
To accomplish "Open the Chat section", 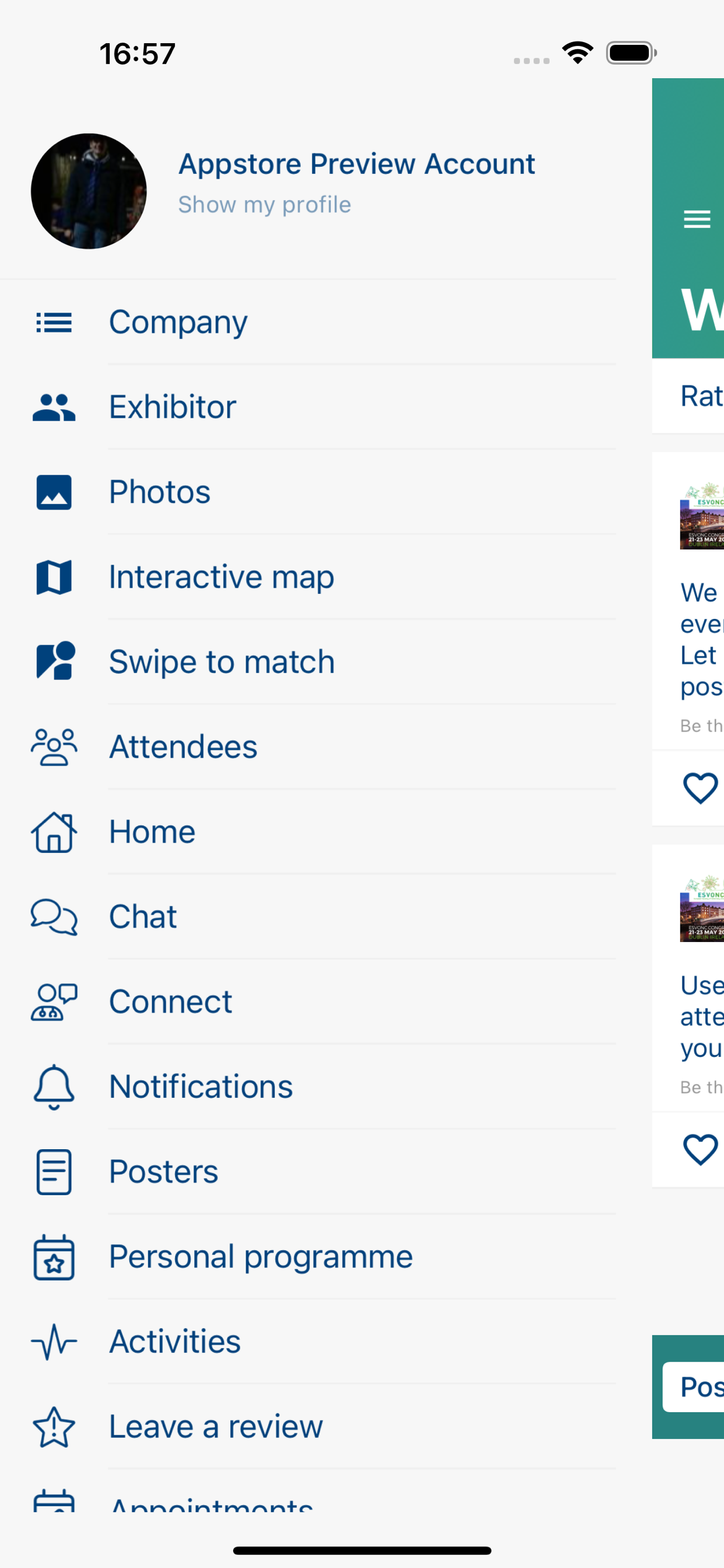I will (x=308, y=916).
